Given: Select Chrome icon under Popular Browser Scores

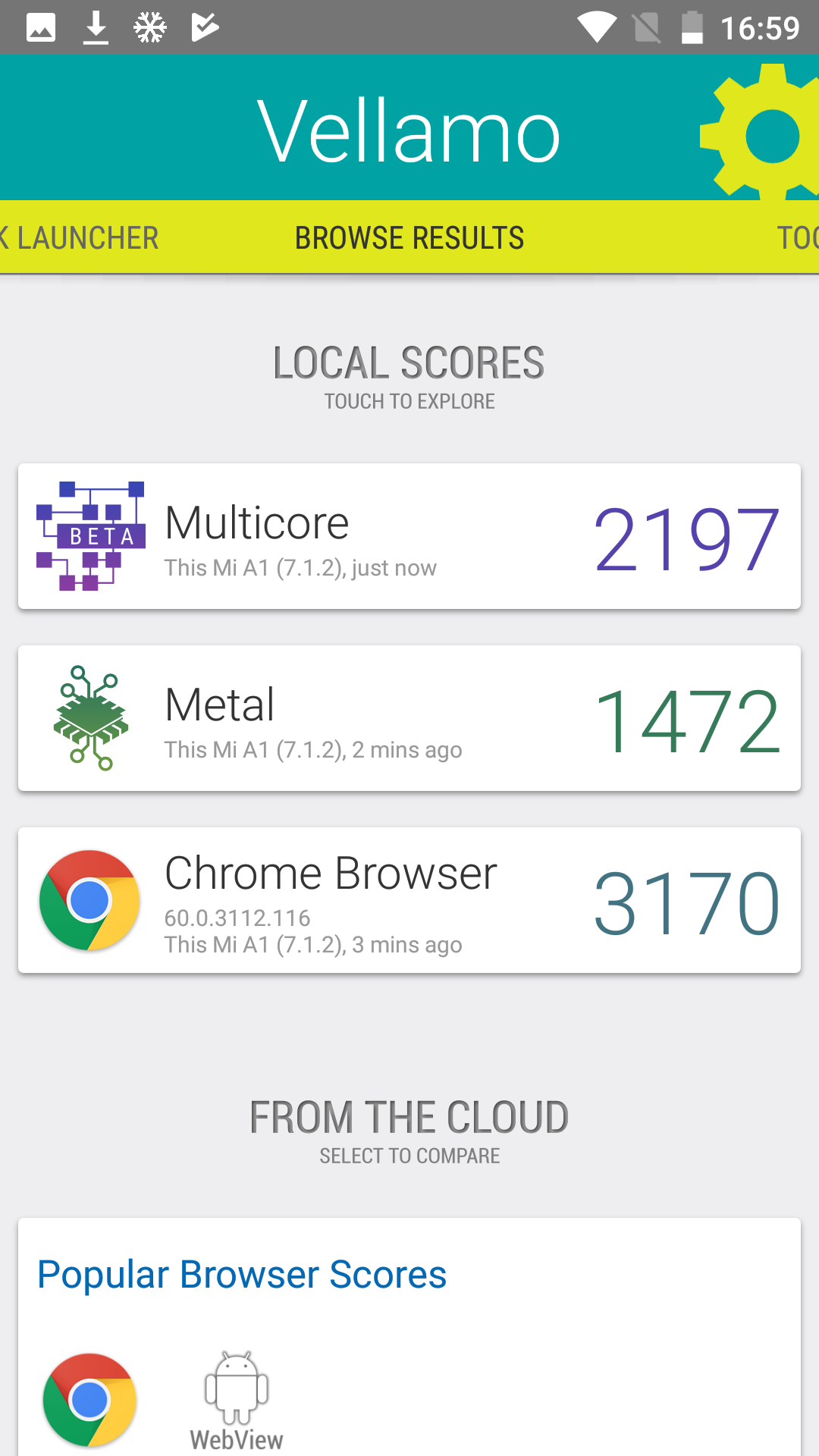Looking at the screenshot, I should click(x=89, y=1400).
